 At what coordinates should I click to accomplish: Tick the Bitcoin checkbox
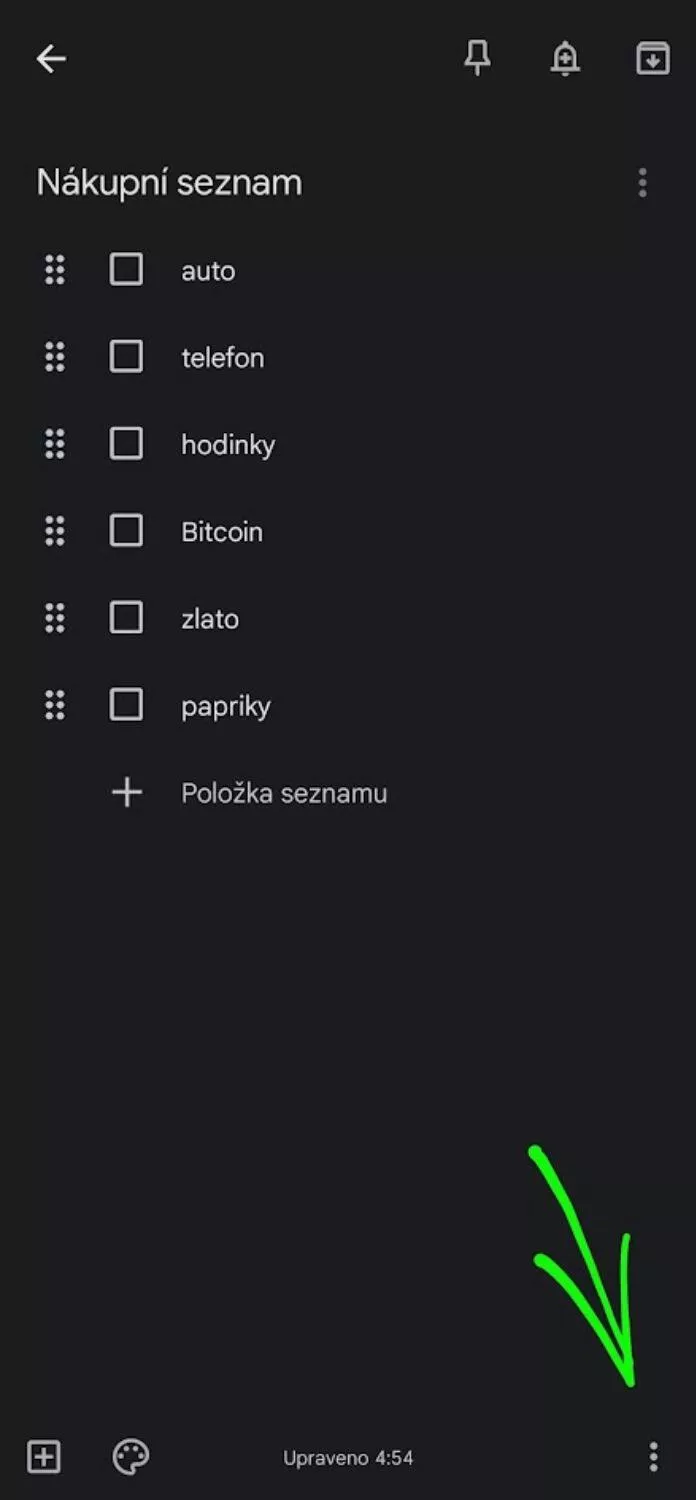tap(126, 531)
